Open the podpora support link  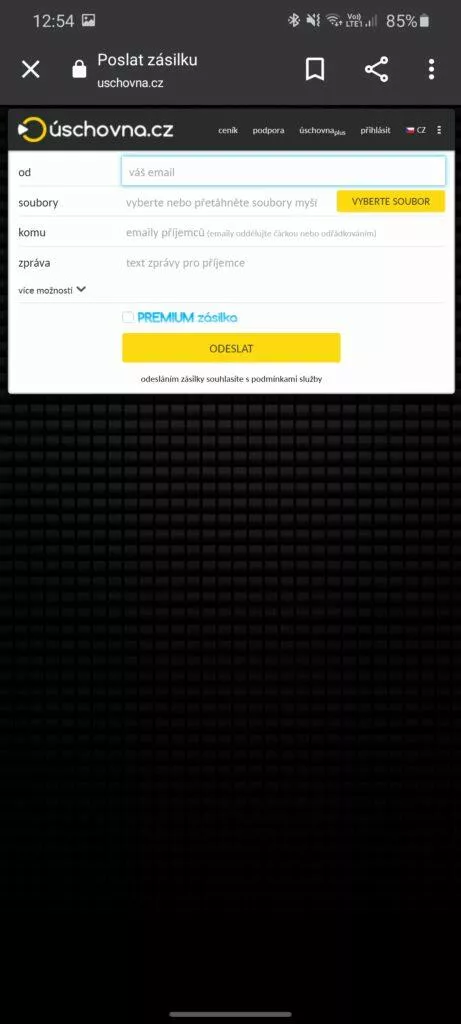click(x=268, y=130)
